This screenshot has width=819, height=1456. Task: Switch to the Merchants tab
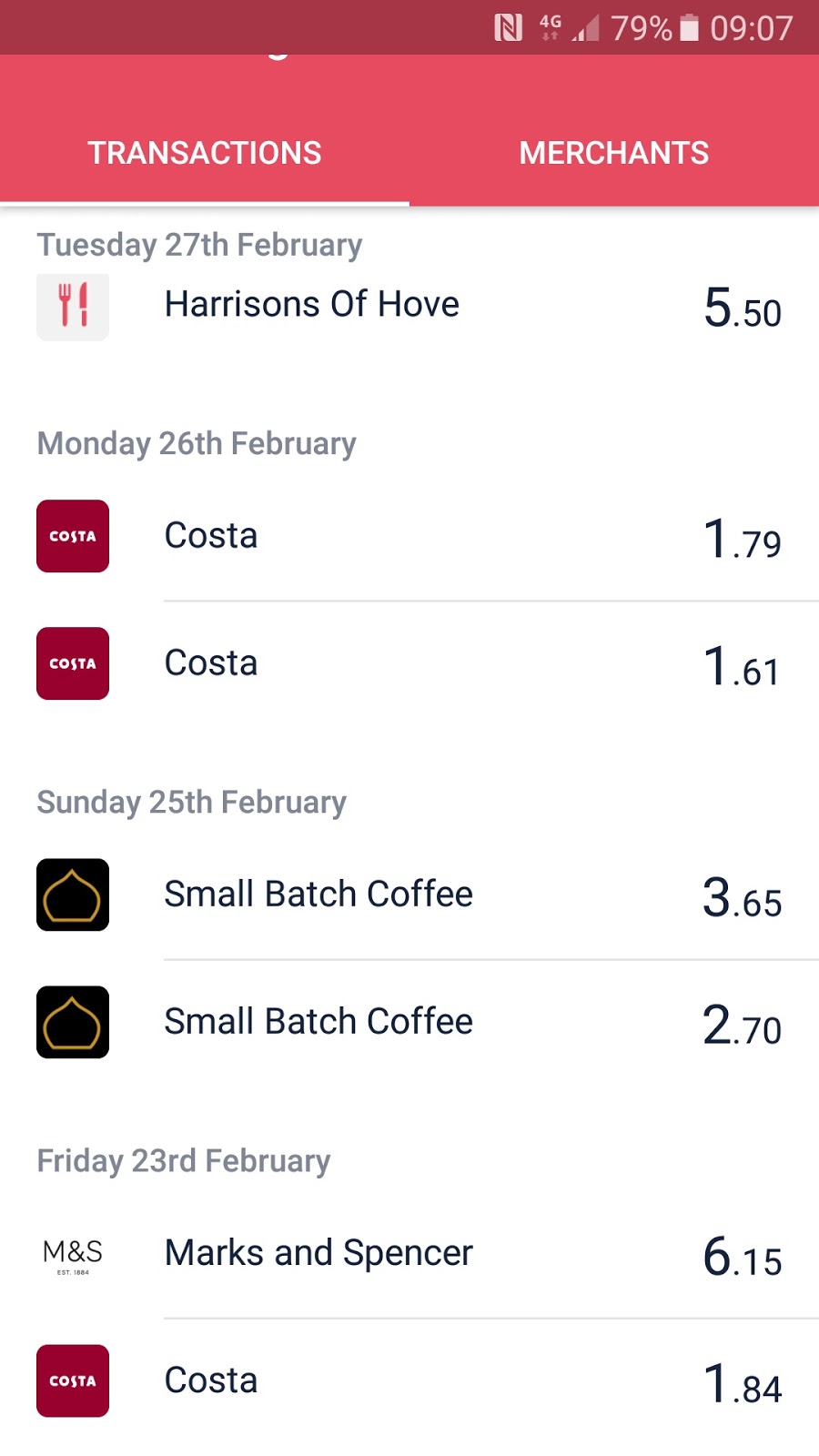[x=613, y=153]
